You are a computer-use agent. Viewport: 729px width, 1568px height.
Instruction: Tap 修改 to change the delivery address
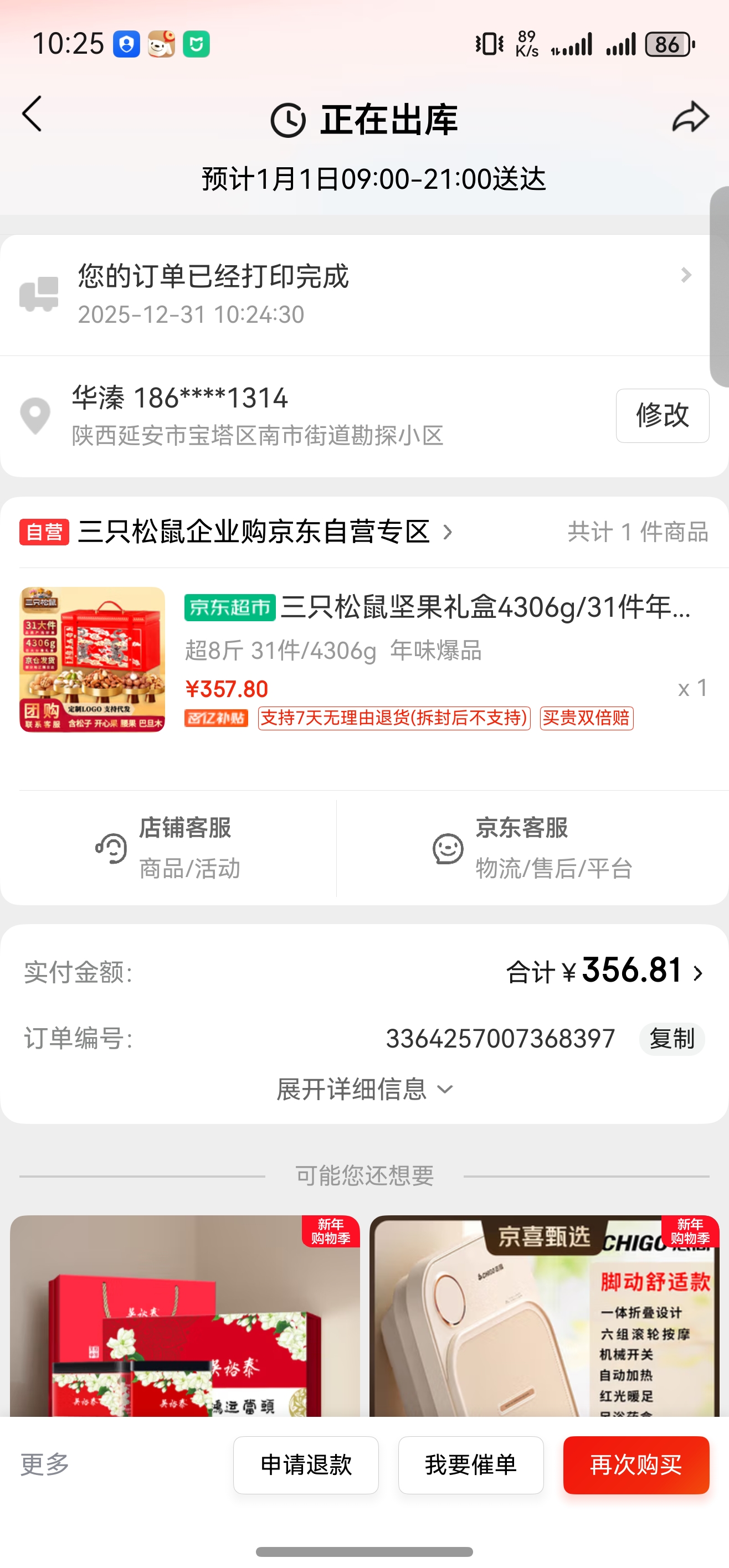662,415
